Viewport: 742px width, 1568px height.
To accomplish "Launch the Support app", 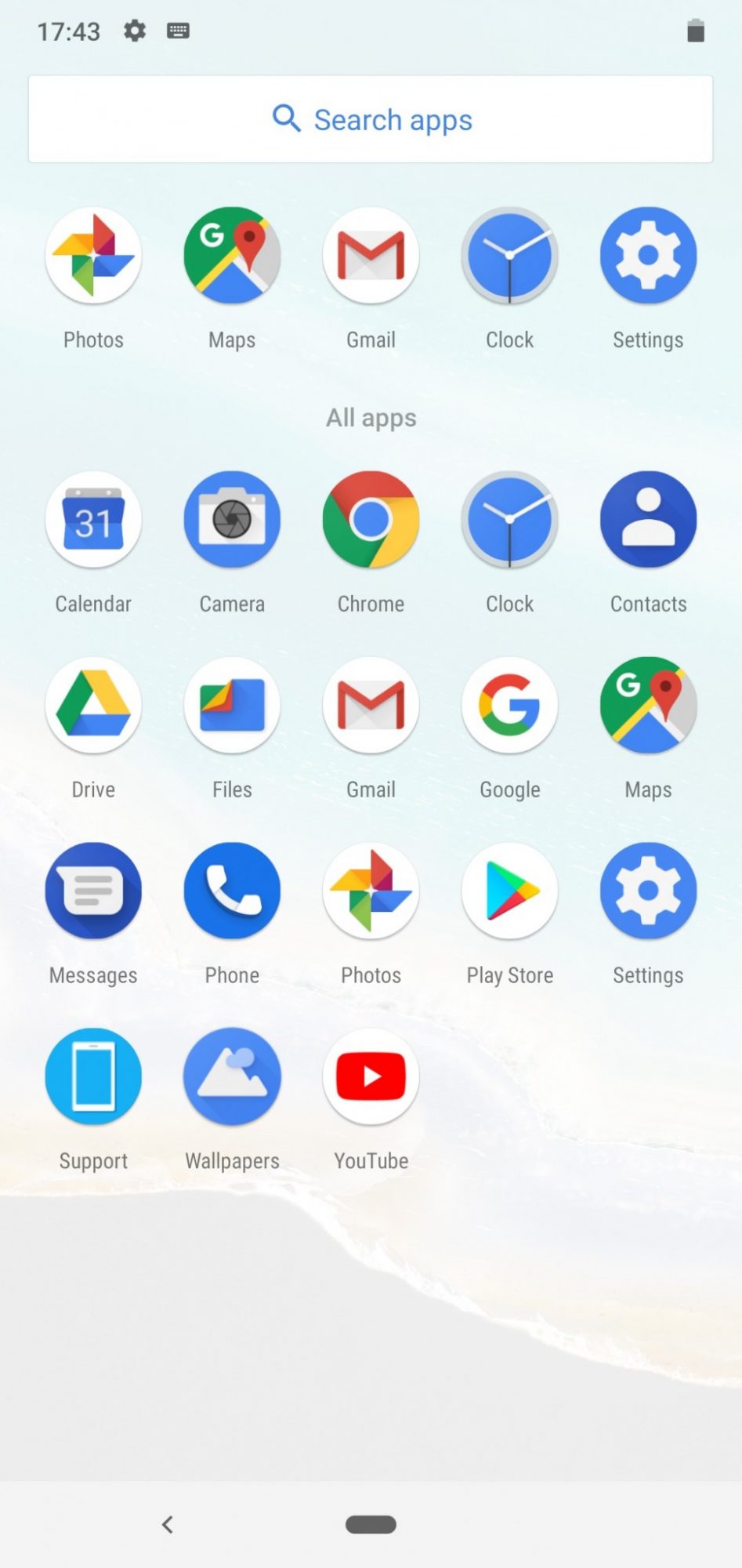I will click(93, 1077).
